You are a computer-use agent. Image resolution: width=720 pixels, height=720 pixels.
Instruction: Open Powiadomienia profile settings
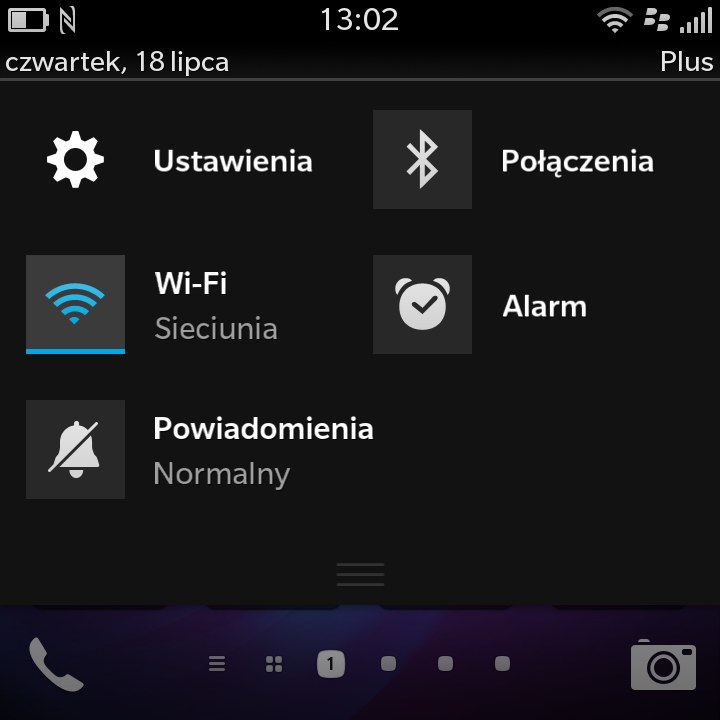point(263,450)
